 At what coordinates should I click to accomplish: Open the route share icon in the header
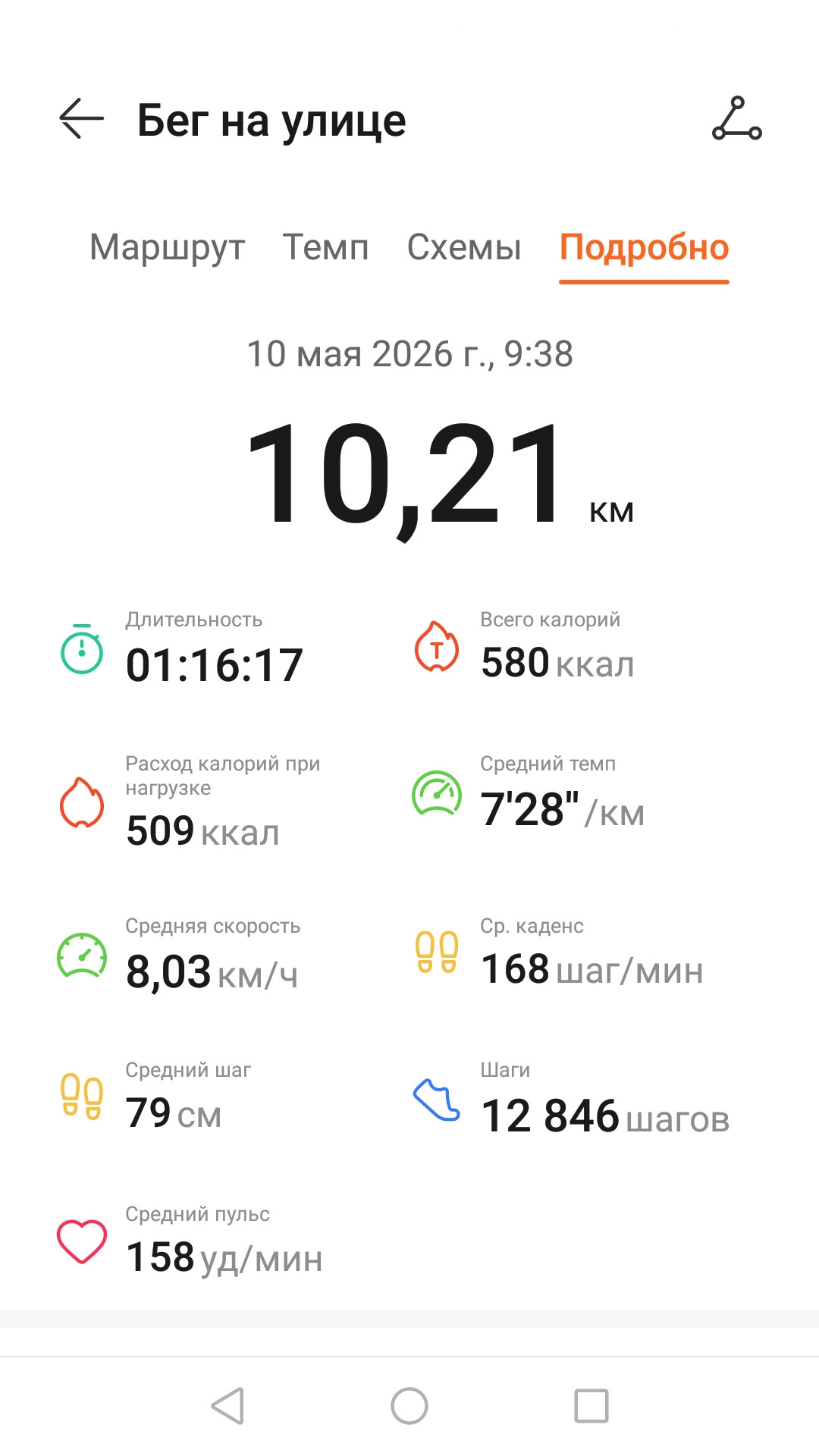[x=736, y=119]
